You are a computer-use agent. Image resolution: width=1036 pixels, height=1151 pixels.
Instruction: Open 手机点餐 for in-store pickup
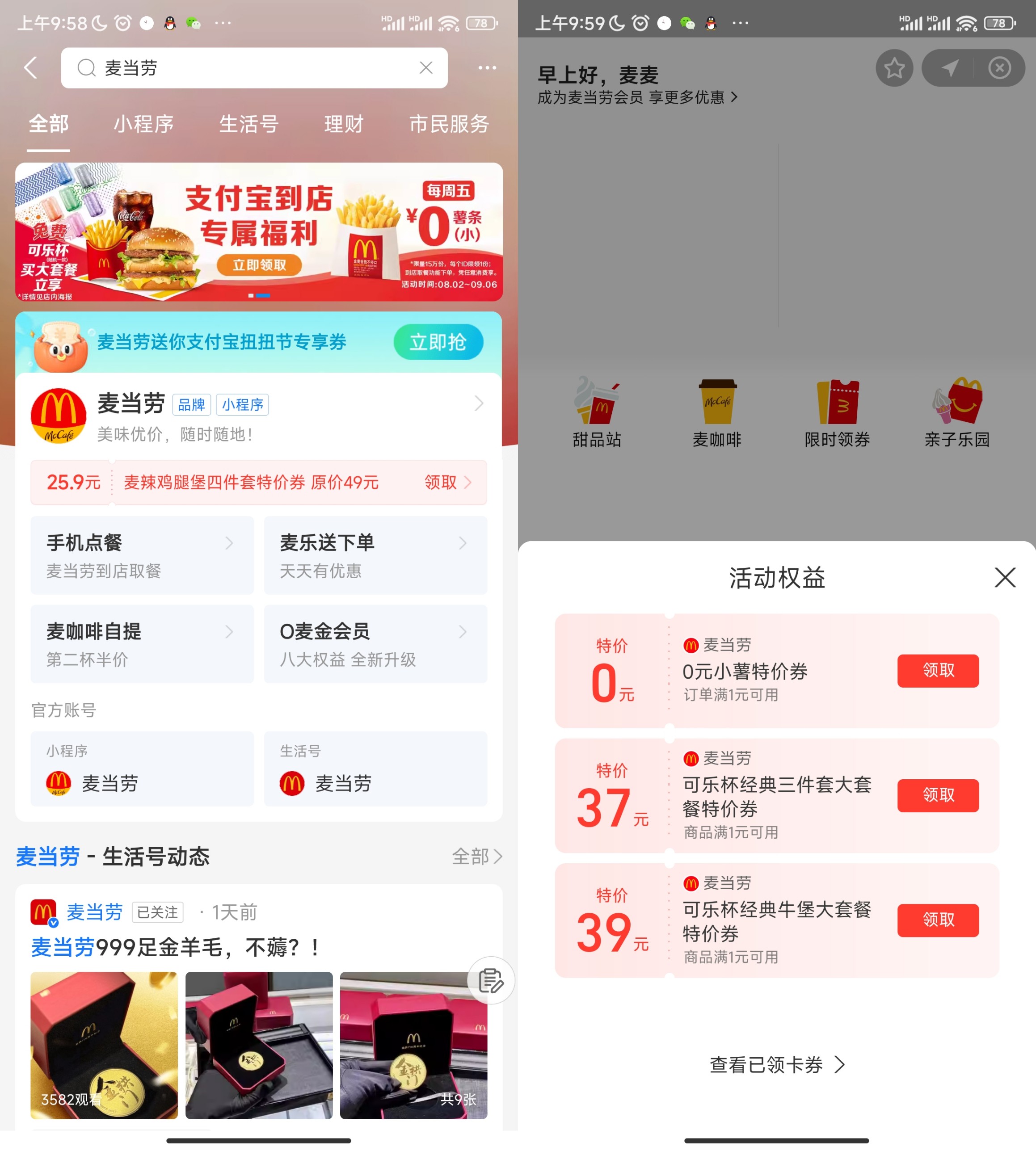tap(142, 555)
